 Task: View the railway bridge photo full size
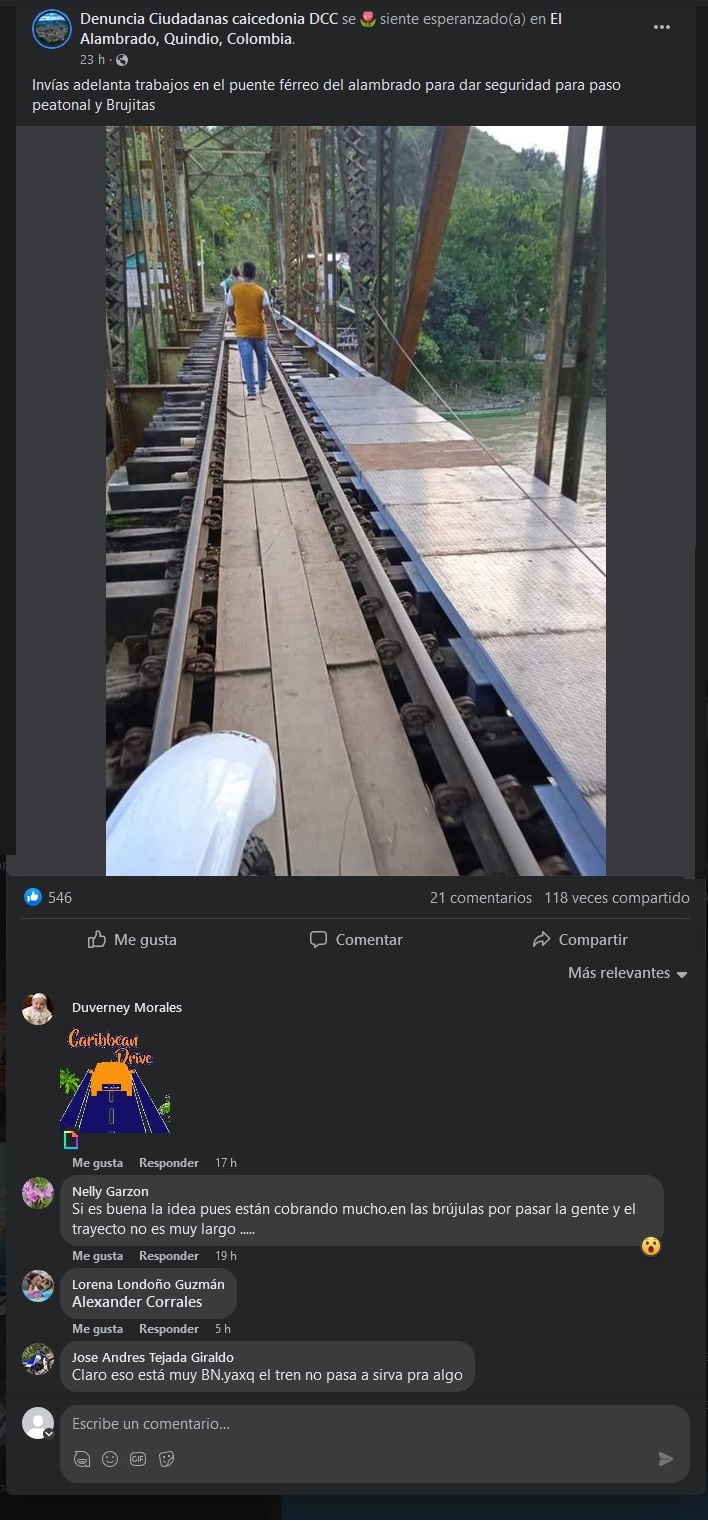click(355, 500)
